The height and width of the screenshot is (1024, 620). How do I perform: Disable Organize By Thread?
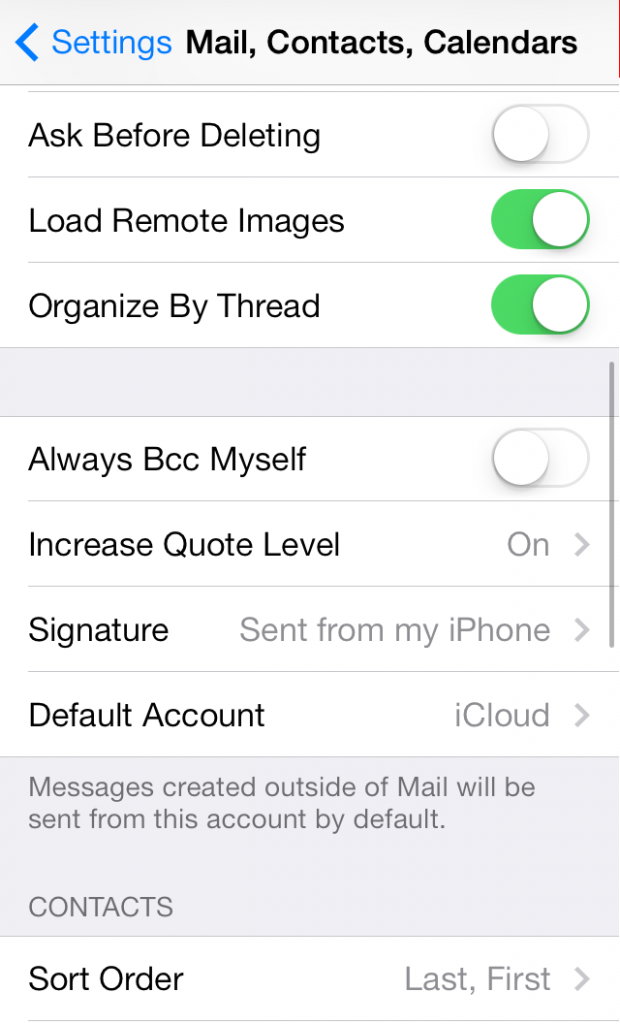540,305
